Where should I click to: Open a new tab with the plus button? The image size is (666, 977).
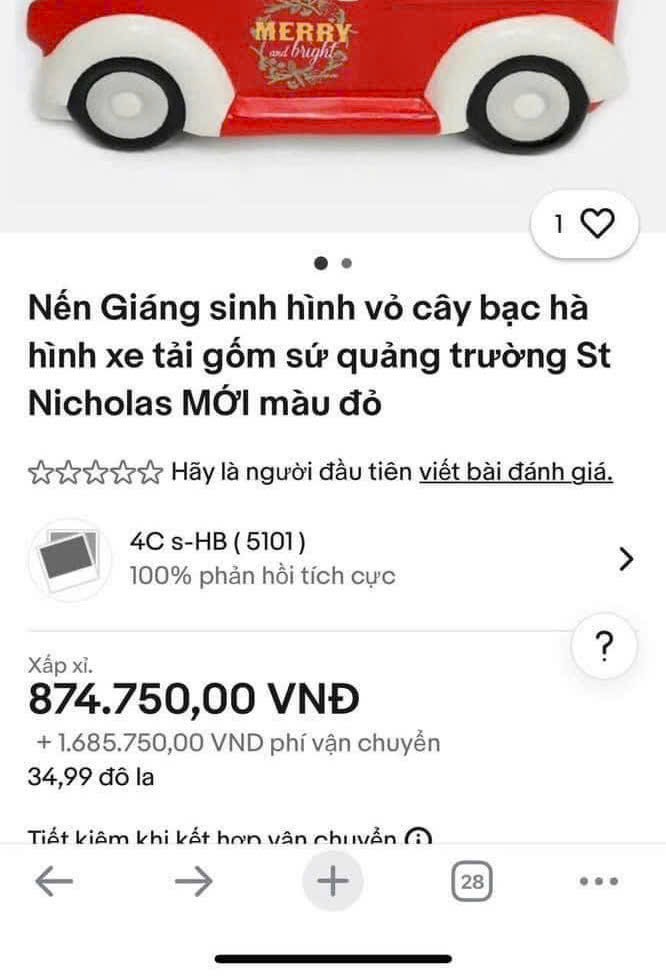(333, 881)
